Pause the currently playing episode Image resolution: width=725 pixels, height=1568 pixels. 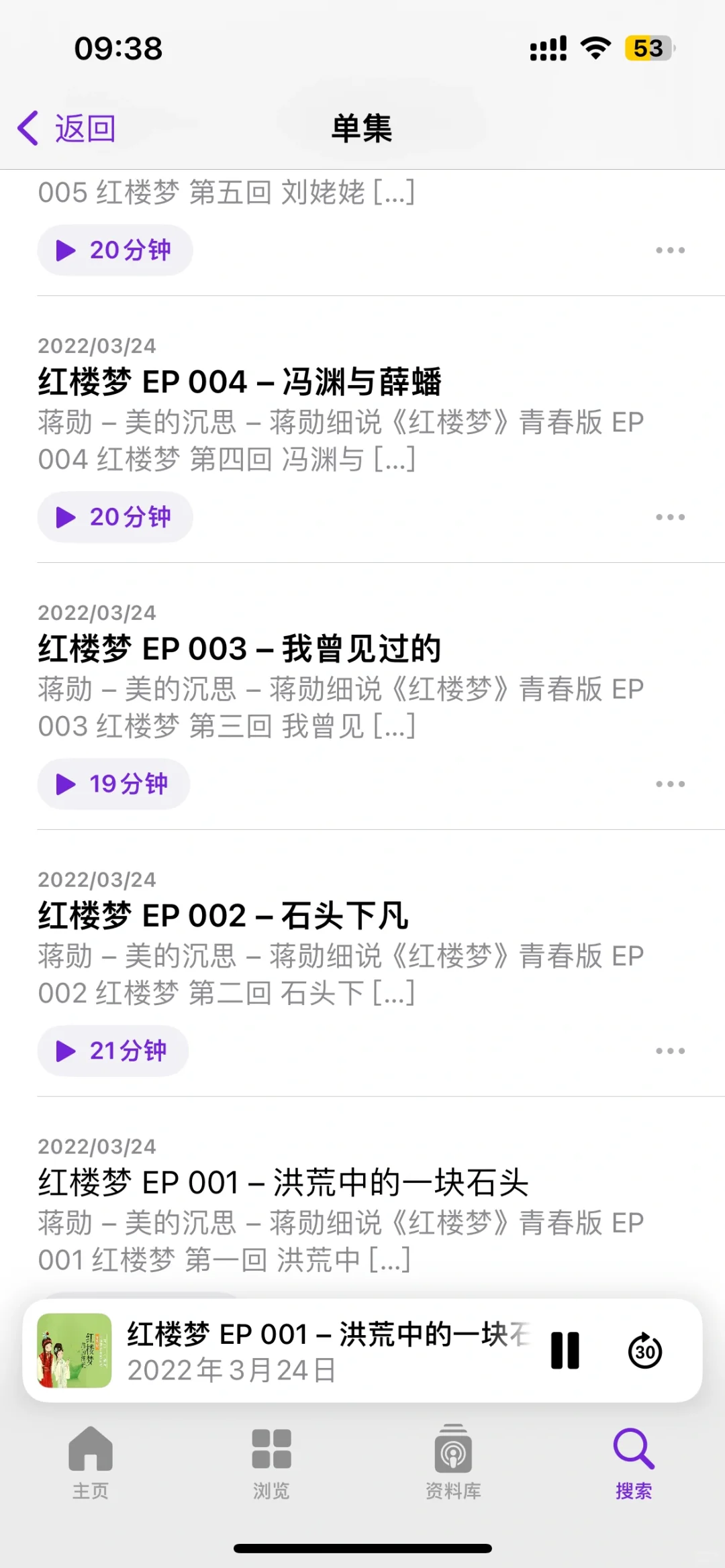coord(565,1350)
